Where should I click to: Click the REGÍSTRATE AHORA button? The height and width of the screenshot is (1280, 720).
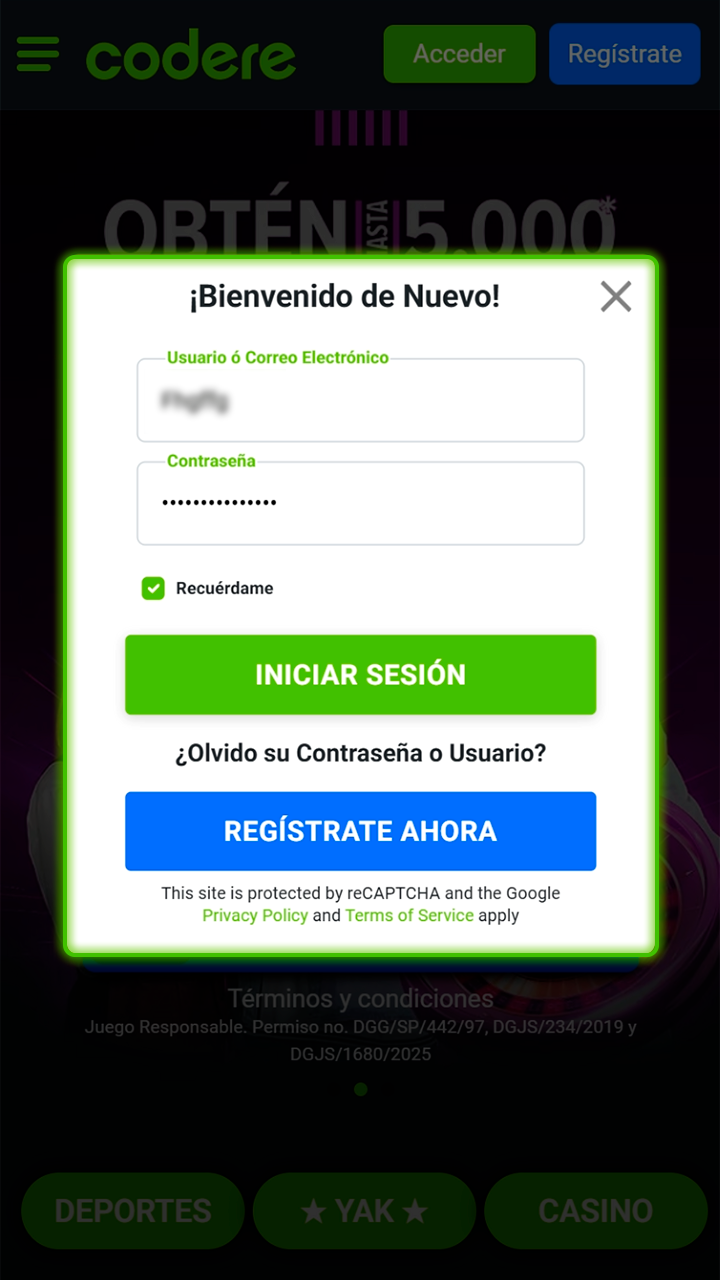(x=360, y=831)
